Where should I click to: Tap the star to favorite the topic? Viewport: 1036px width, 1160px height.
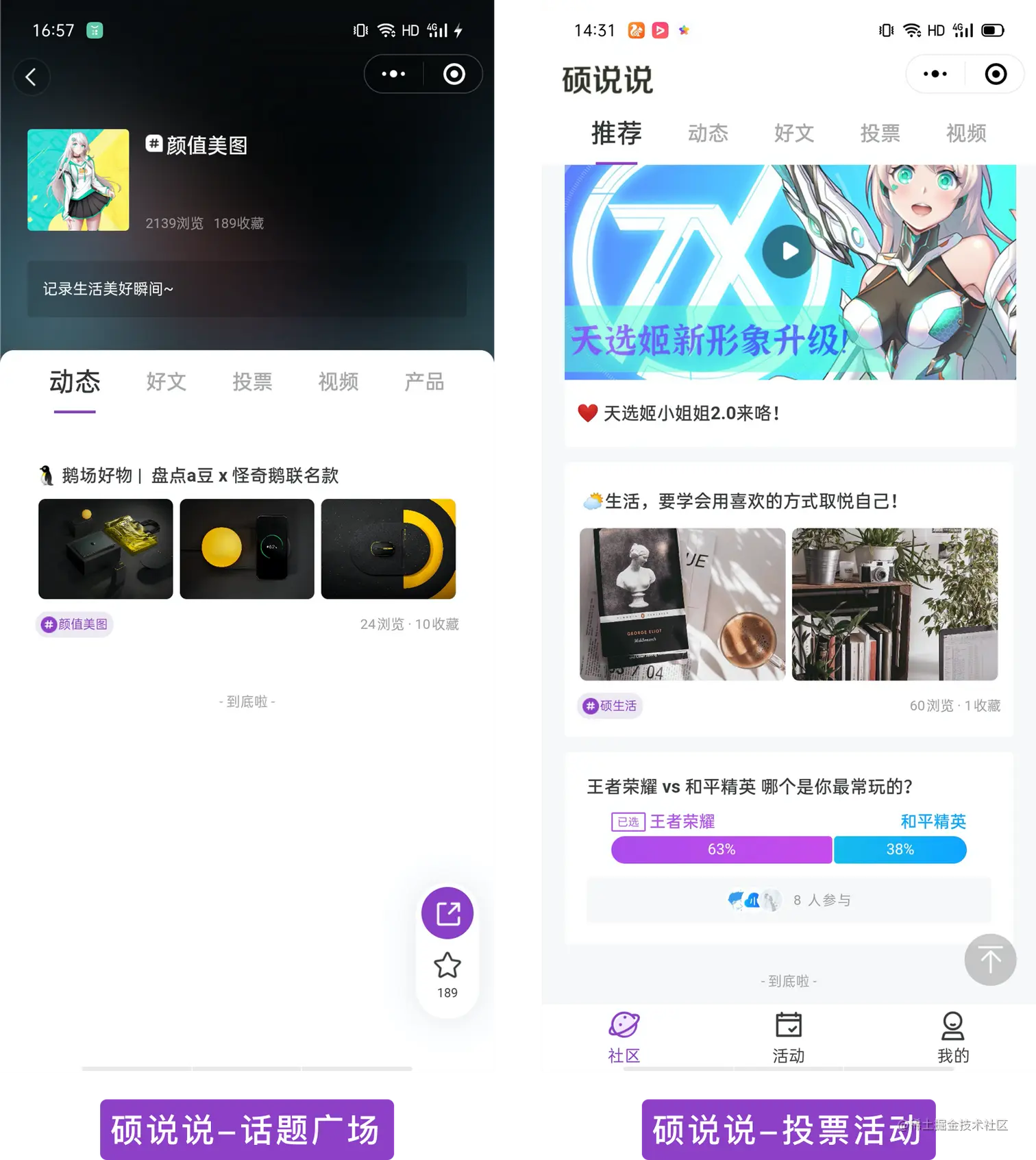(447, 966)
